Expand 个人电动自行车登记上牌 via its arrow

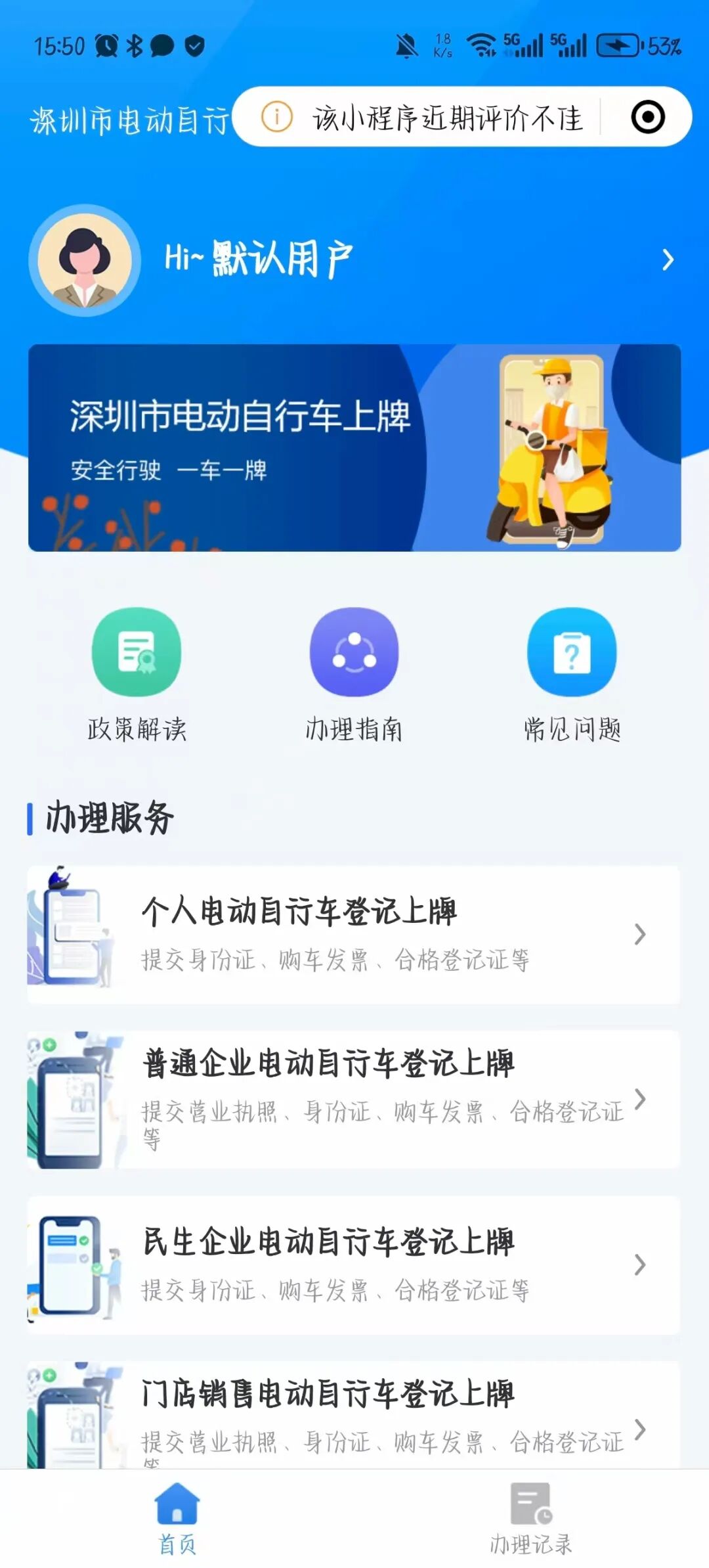point(640,935)
